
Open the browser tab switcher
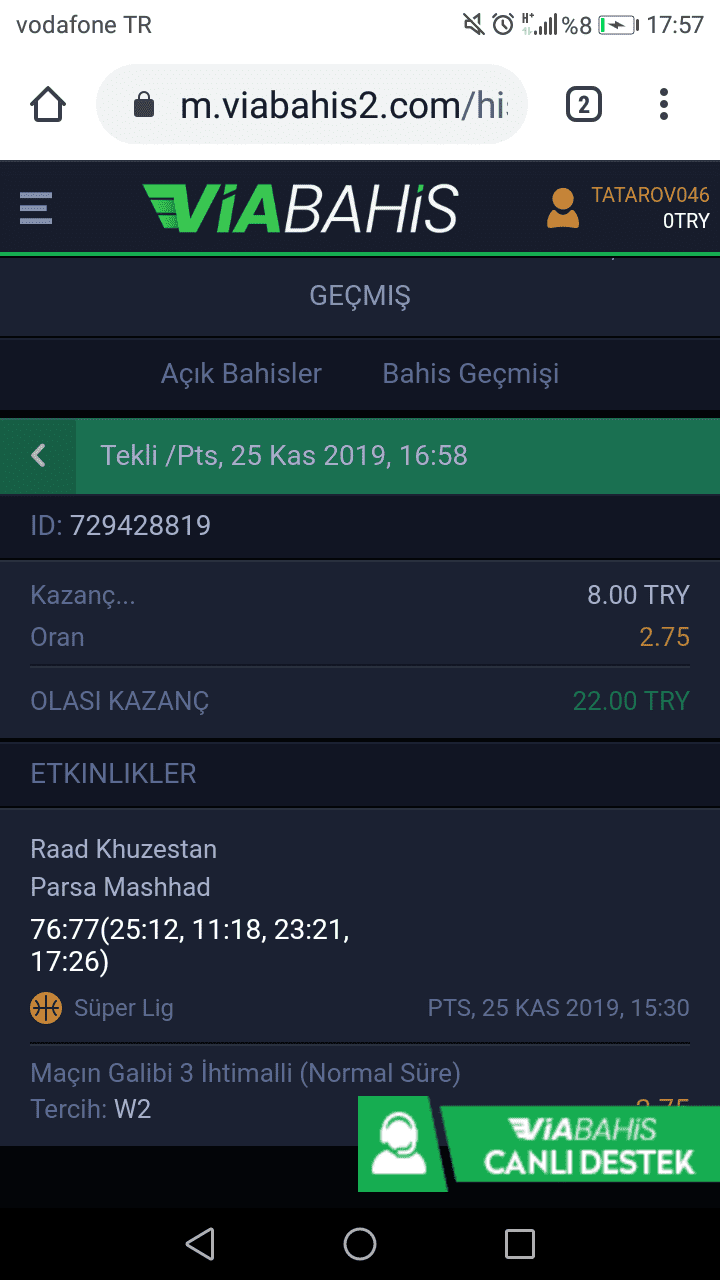click(x=584, y=105)
